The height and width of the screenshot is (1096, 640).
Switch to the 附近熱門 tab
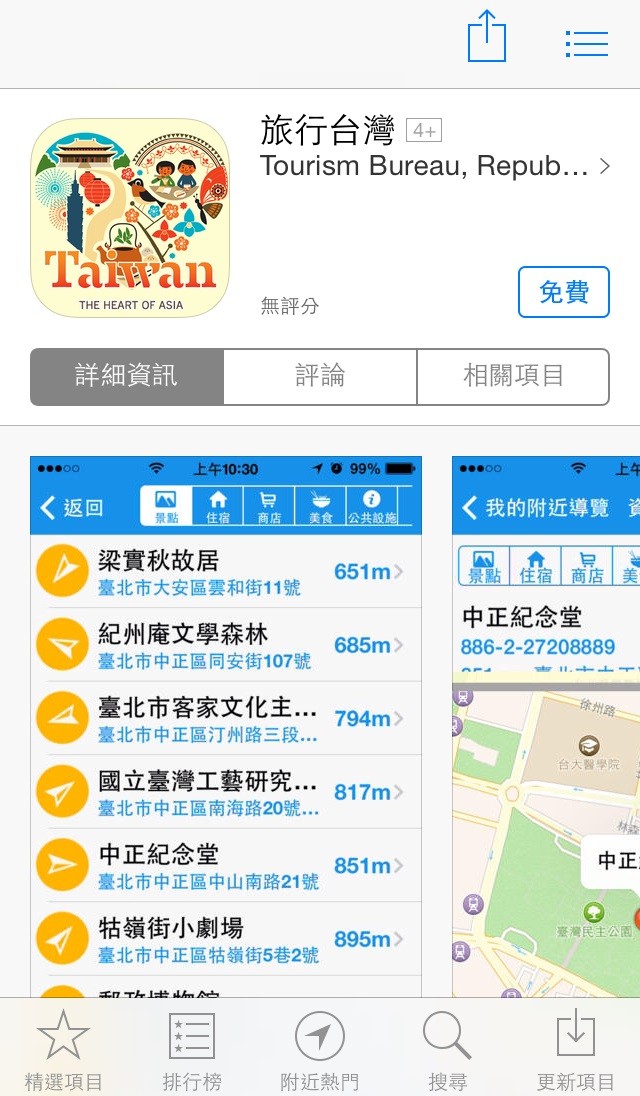point(320,1048)
